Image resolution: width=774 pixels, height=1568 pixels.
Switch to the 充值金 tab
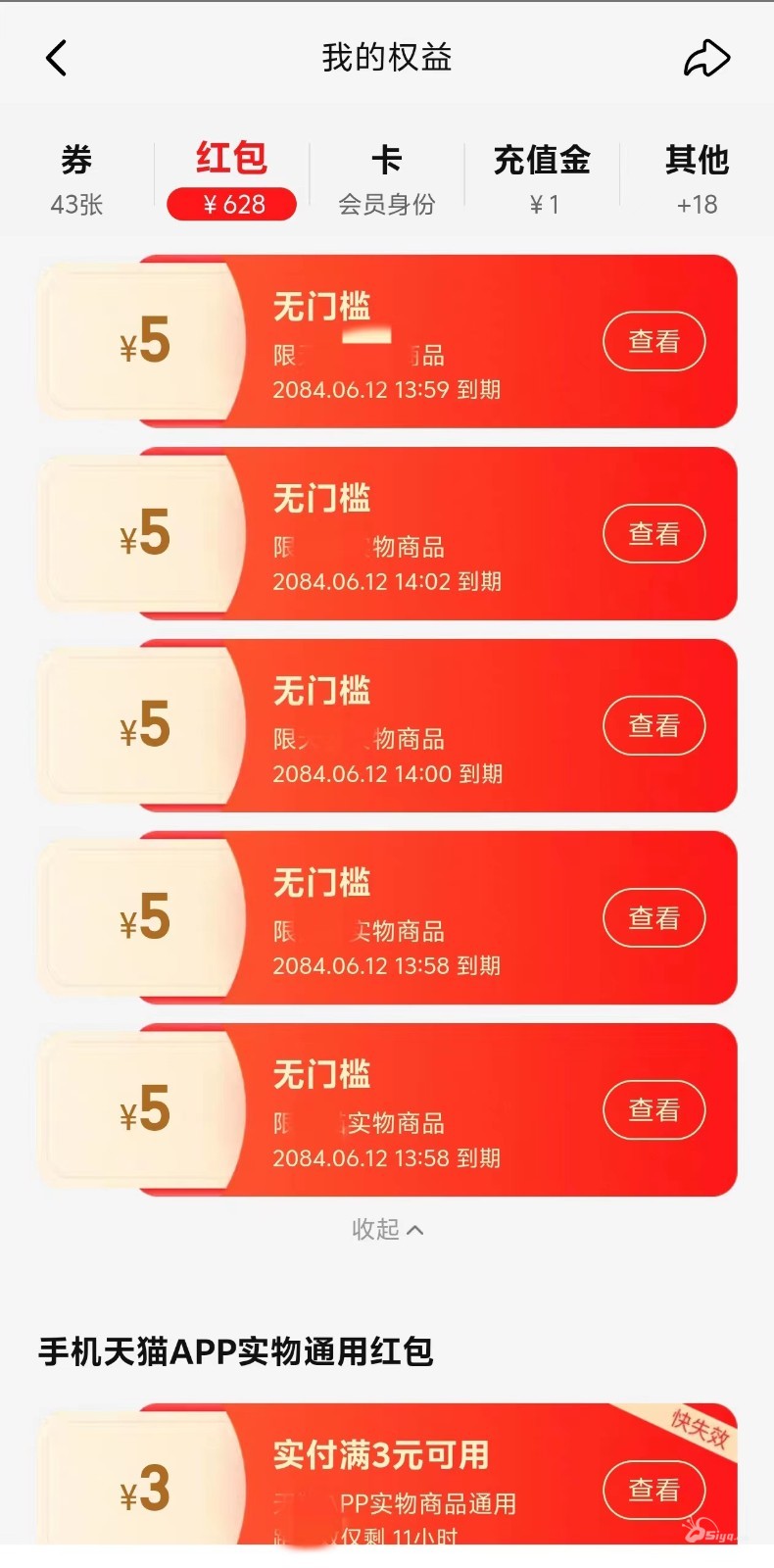542,179
